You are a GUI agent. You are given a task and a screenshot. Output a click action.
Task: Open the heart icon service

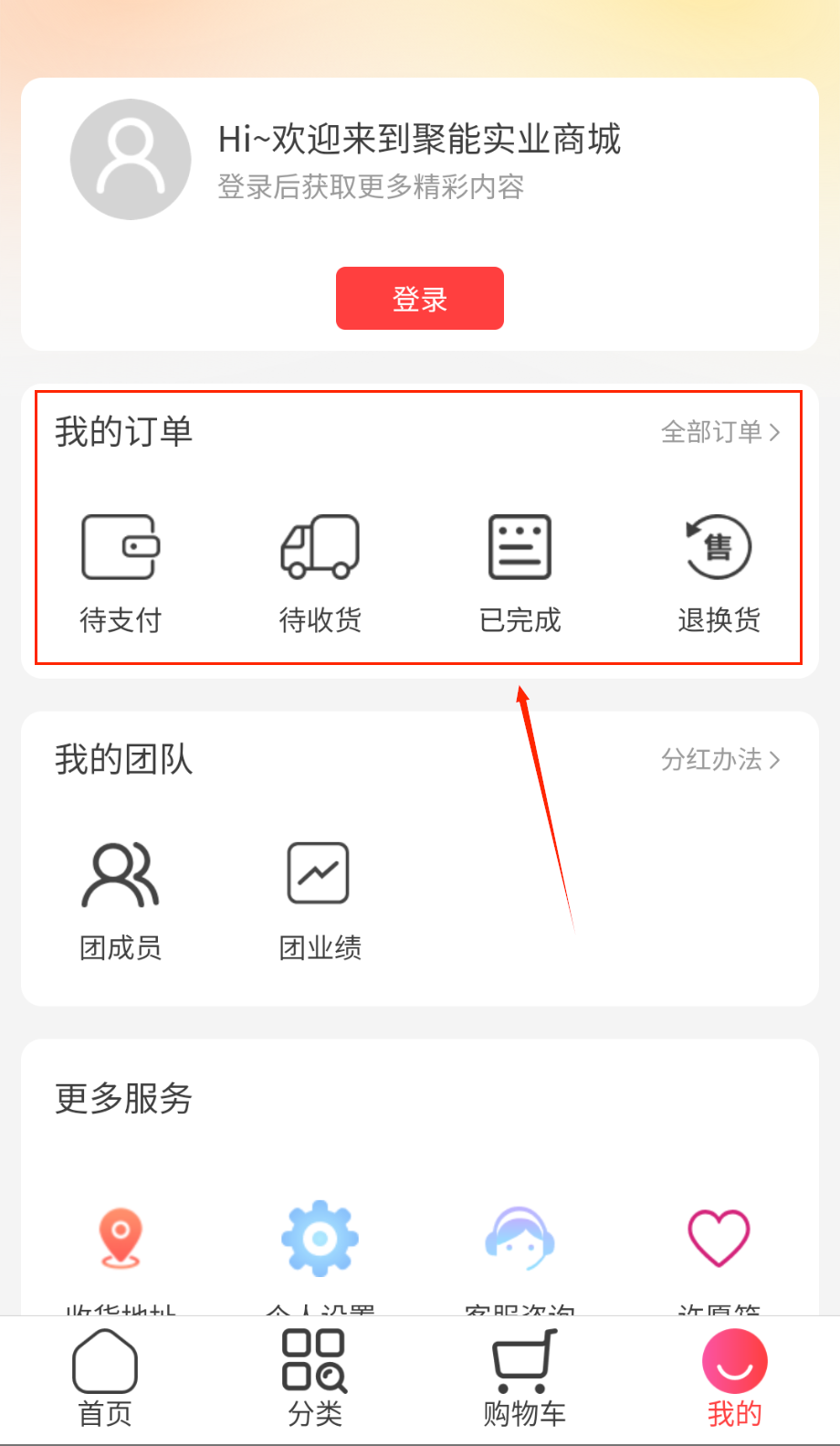[x=719, y=1239]
